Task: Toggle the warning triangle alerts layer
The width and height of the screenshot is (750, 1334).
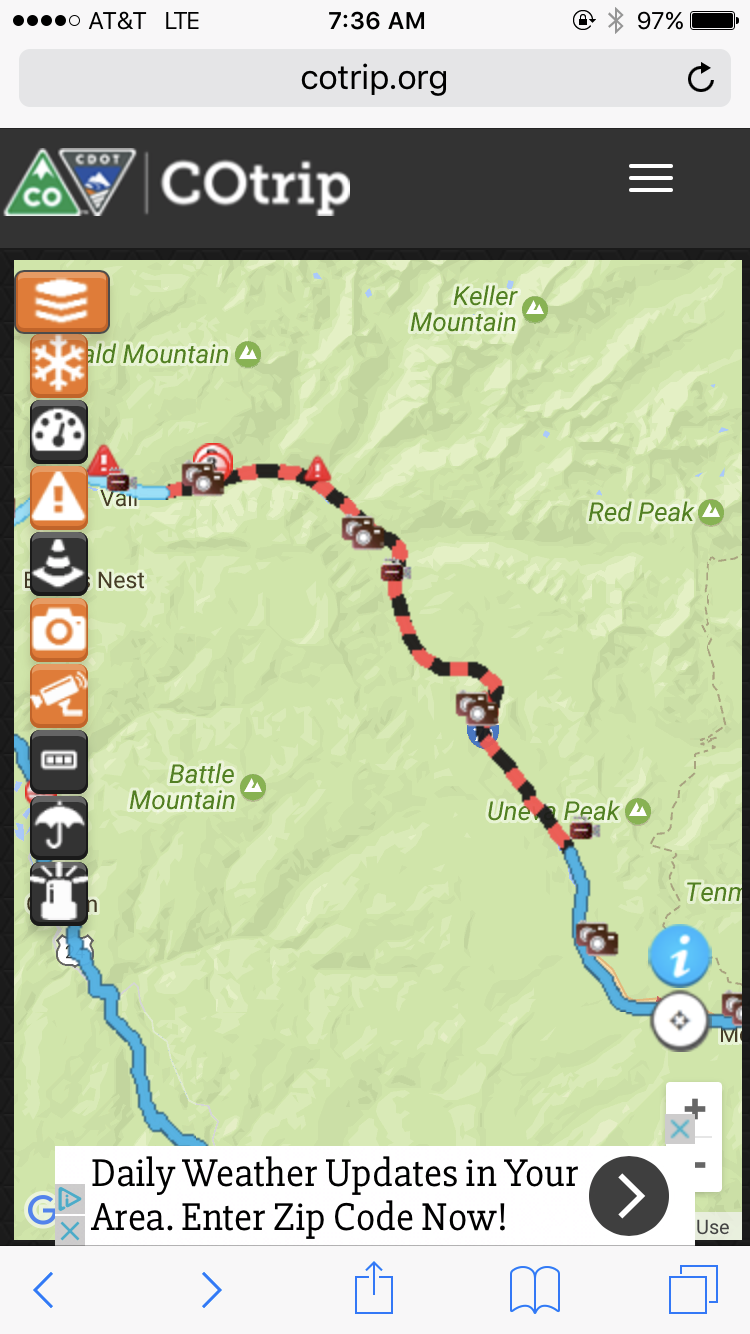Action: 60,498
